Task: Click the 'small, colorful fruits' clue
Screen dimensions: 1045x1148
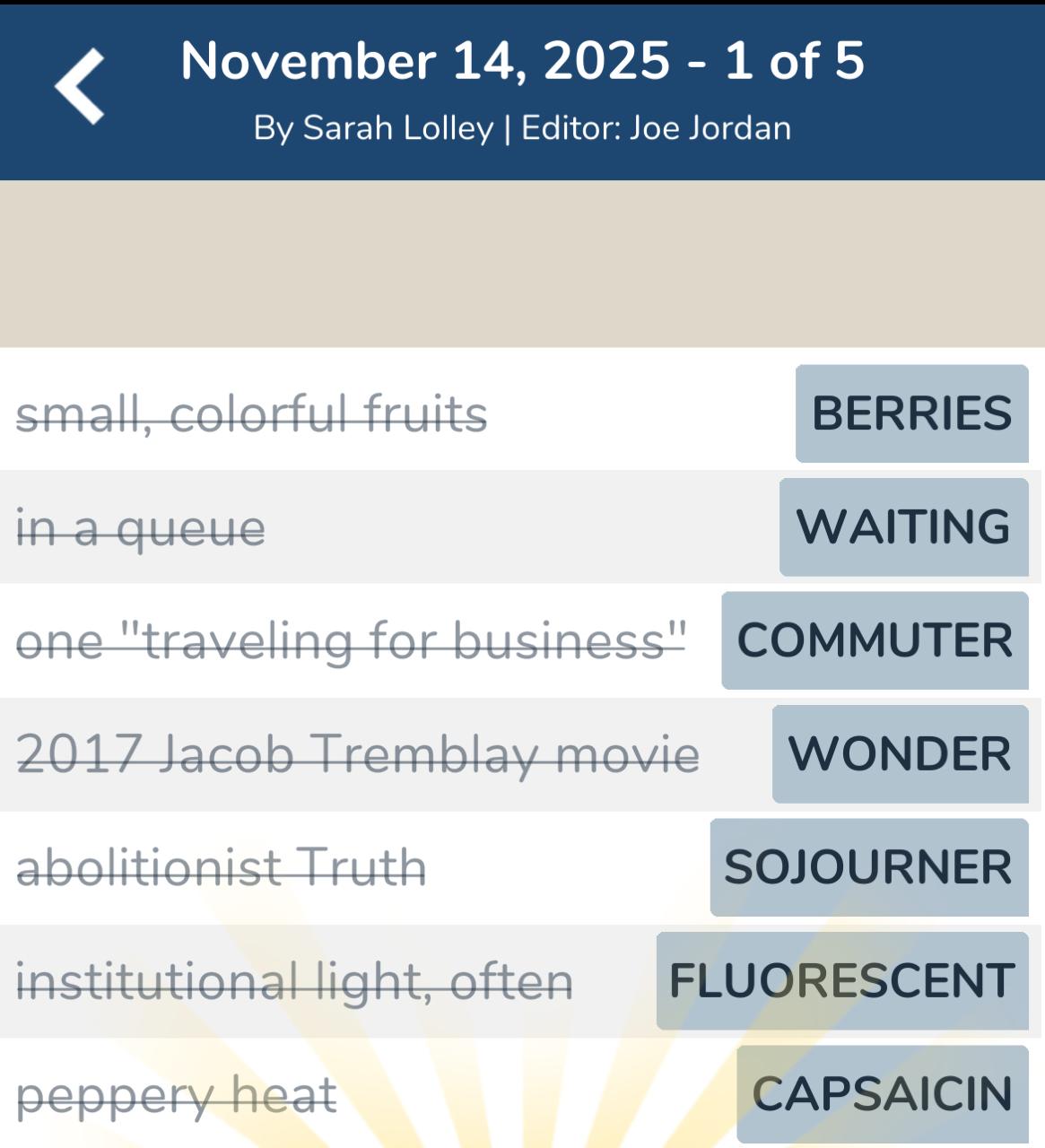Action: 252,413
